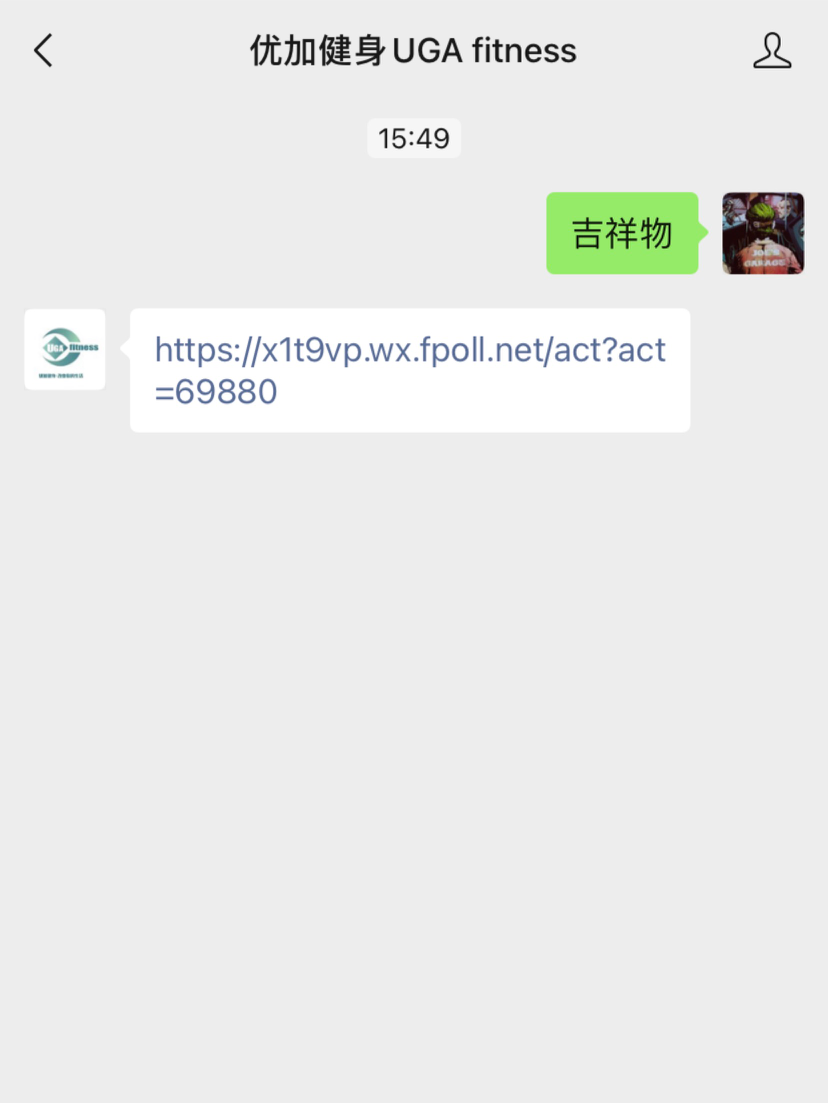828x1103 pixels.
Task: Tap my own avatar beside 吉祥物
Action: (x=763, y=233)
